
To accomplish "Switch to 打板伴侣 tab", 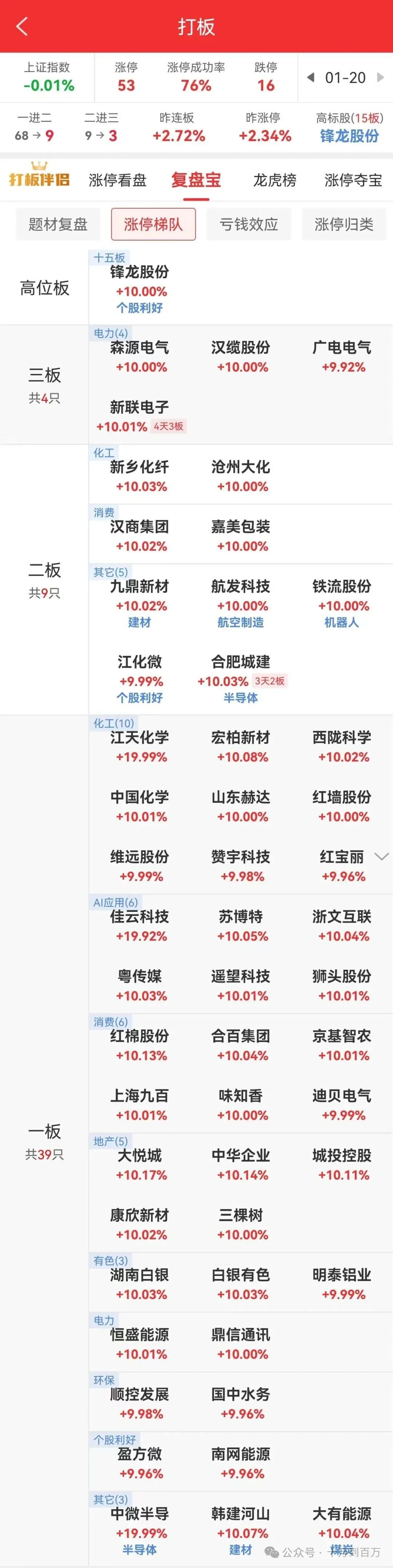I will click(40, 180).
